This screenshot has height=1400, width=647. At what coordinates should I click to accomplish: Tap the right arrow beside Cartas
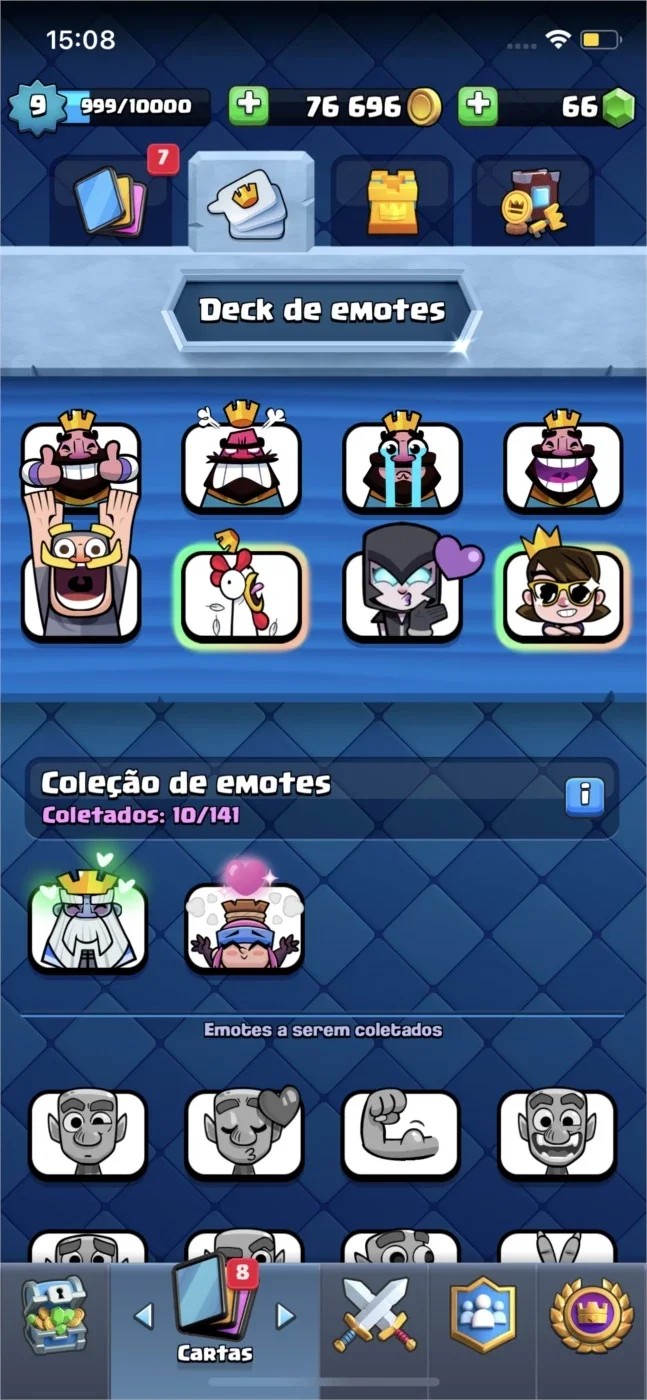[286, 1315]
